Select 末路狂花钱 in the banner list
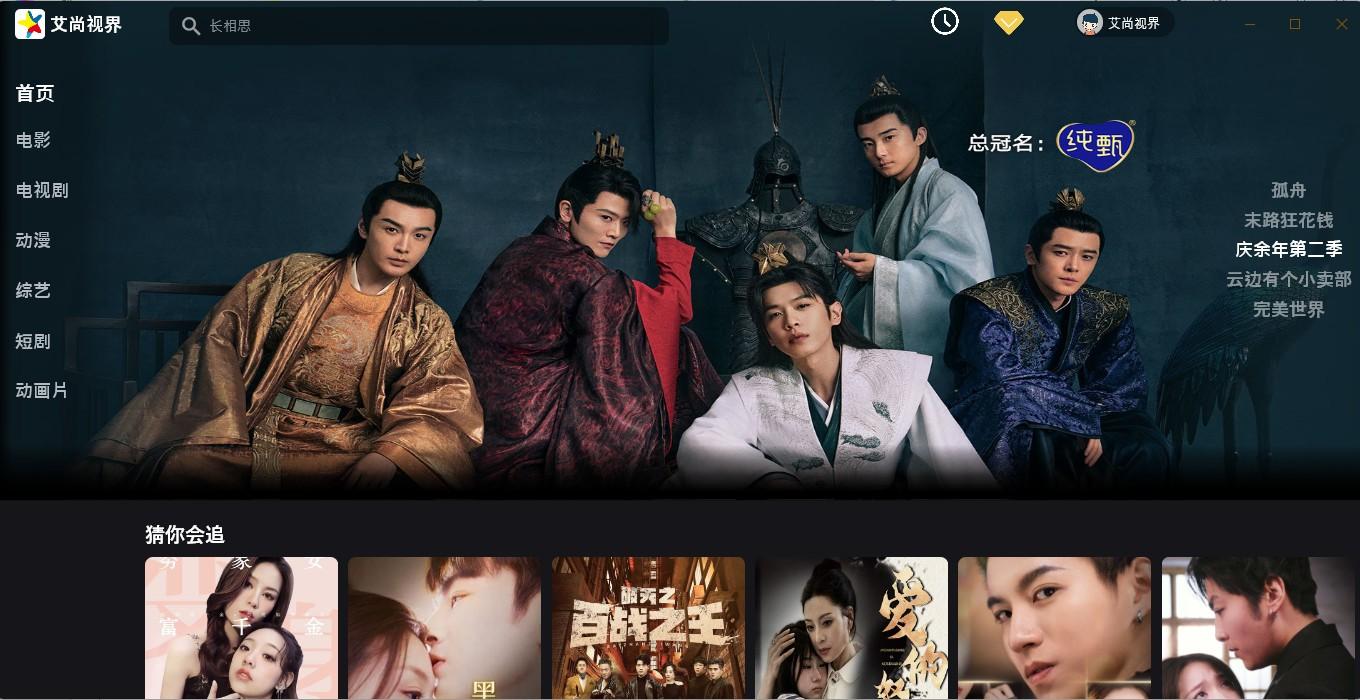 (1288, 220)
